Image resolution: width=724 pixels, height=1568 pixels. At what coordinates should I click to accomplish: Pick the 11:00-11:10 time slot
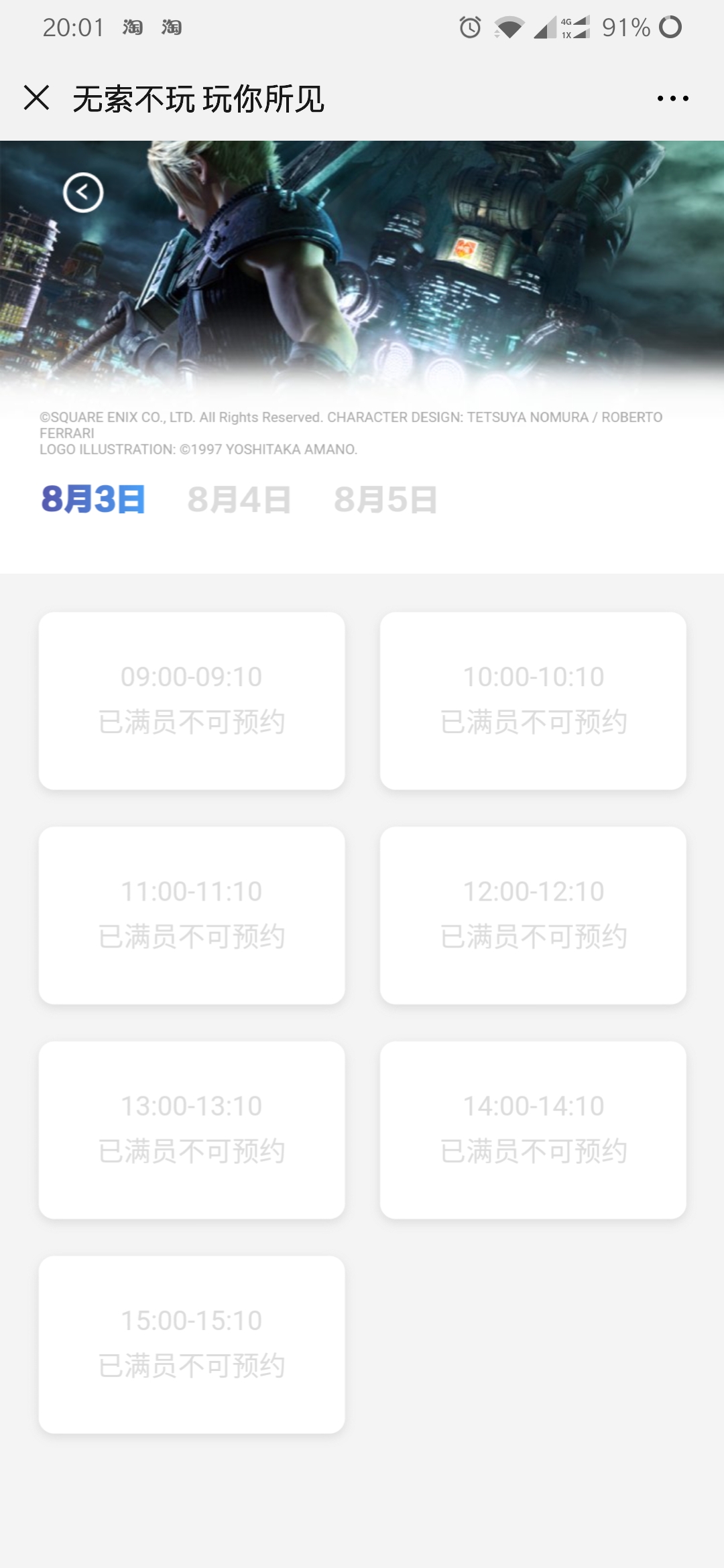(192, 915)
